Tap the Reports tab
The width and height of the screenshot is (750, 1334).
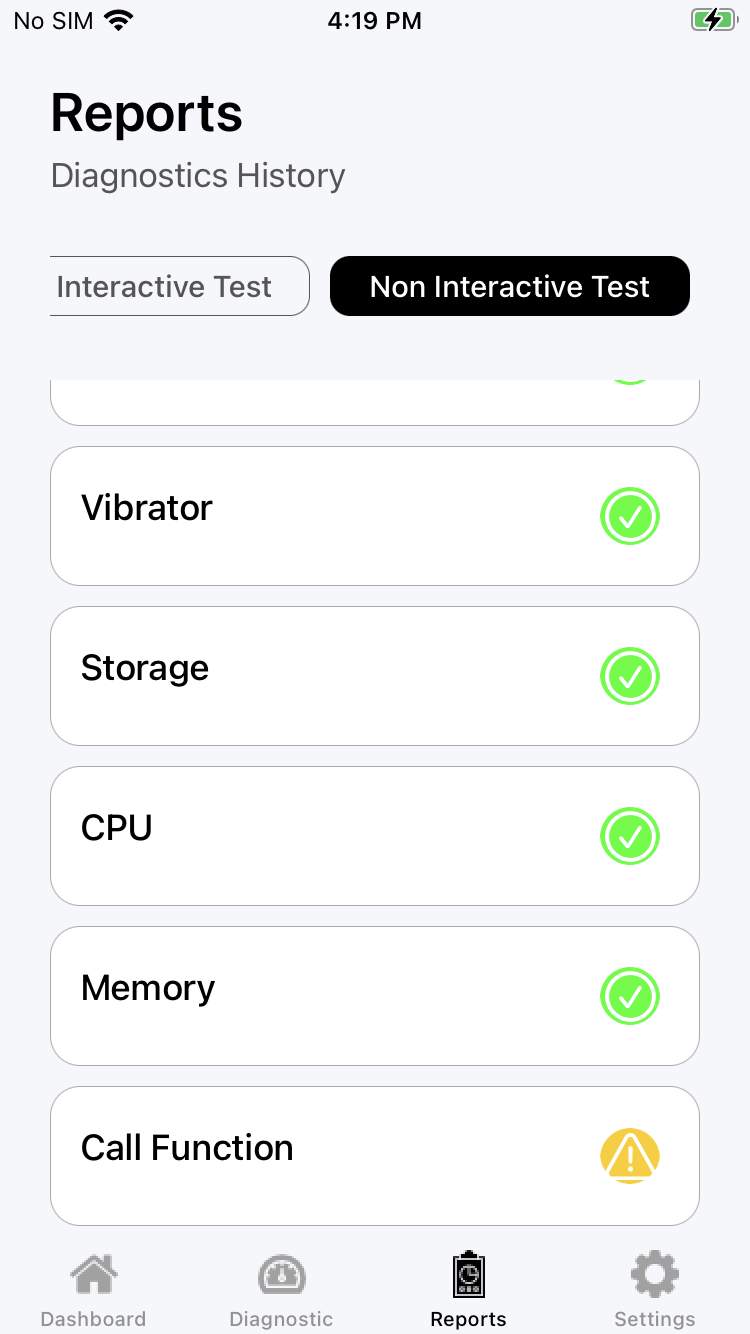468,1290
